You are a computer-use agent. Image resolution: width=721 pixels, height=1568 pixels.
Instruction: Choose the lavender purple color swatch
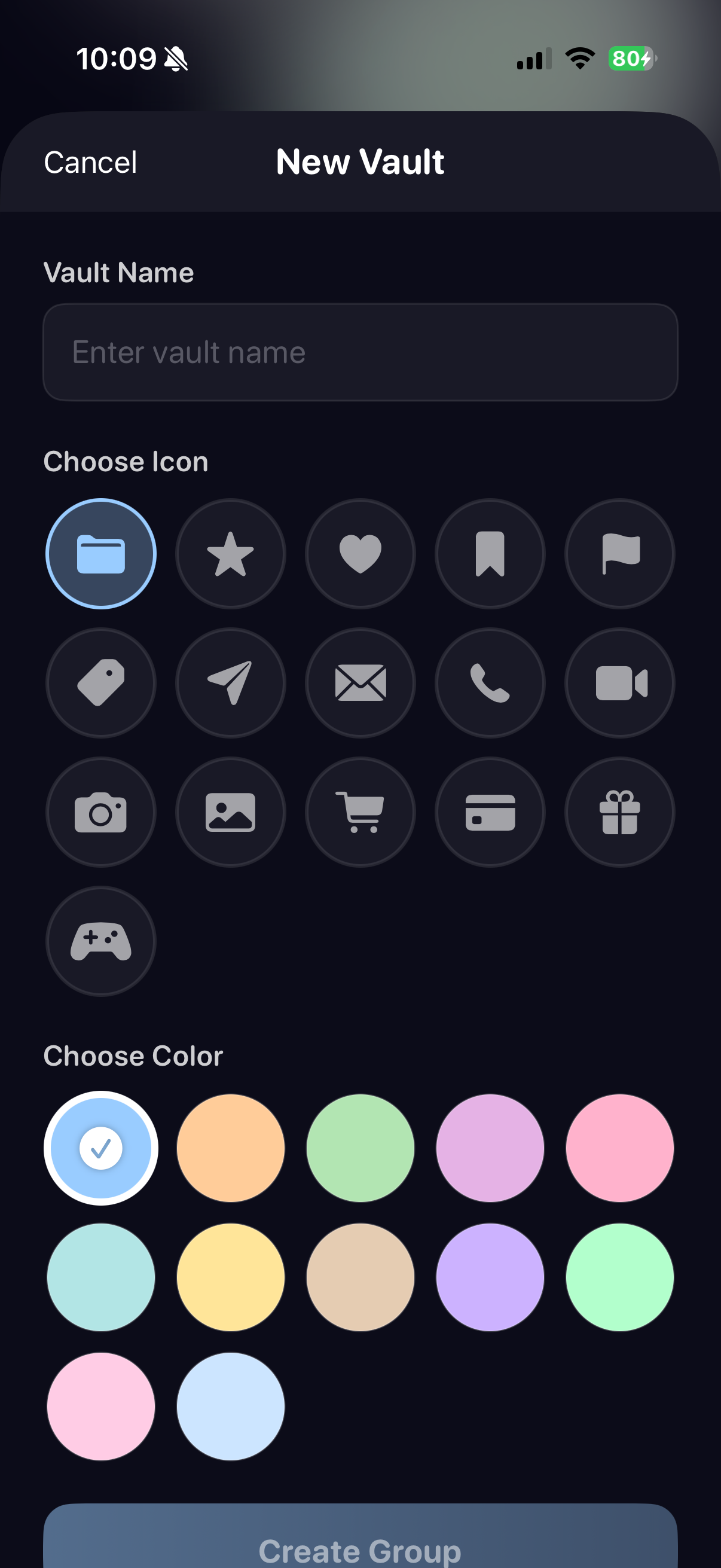click(x=490, y=1277)
